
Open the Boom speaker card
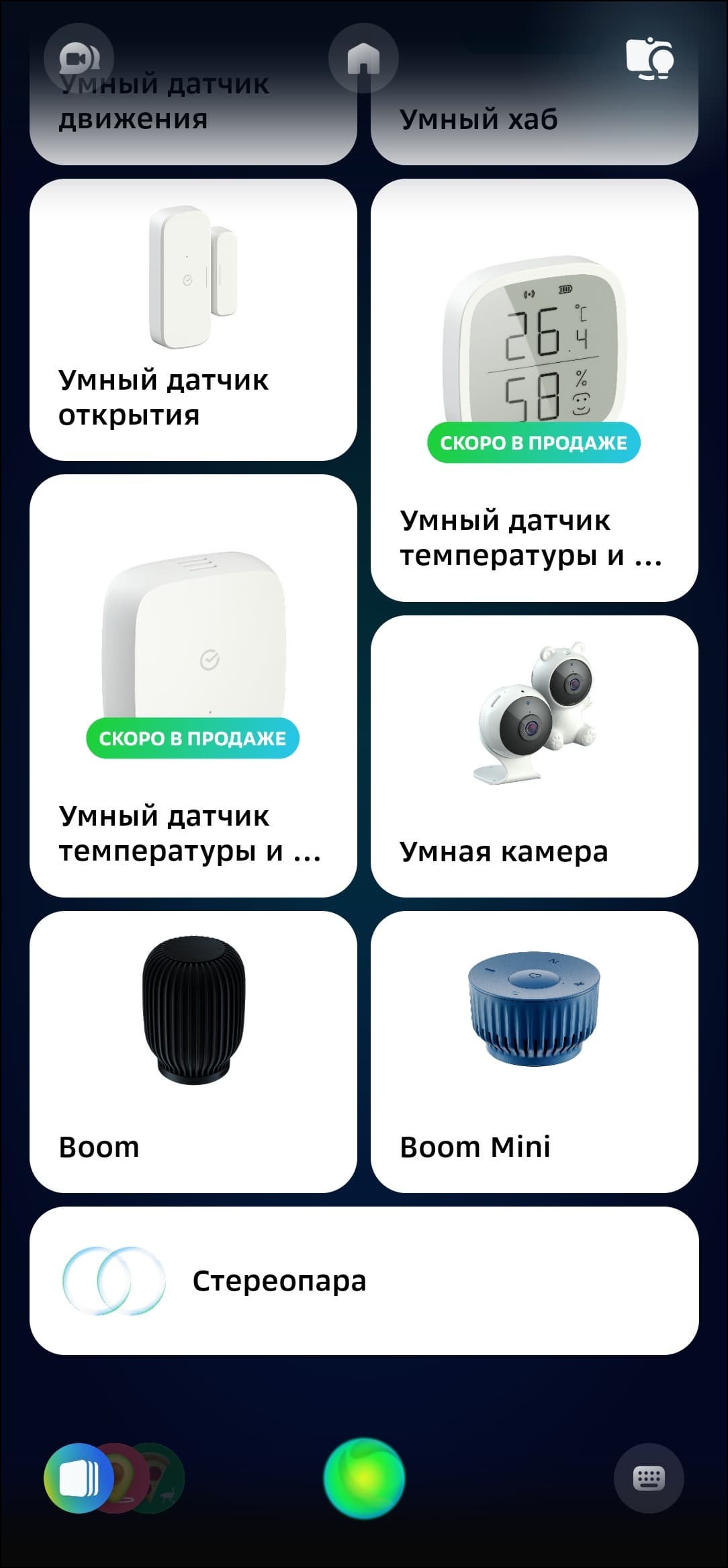(193, 1051)
